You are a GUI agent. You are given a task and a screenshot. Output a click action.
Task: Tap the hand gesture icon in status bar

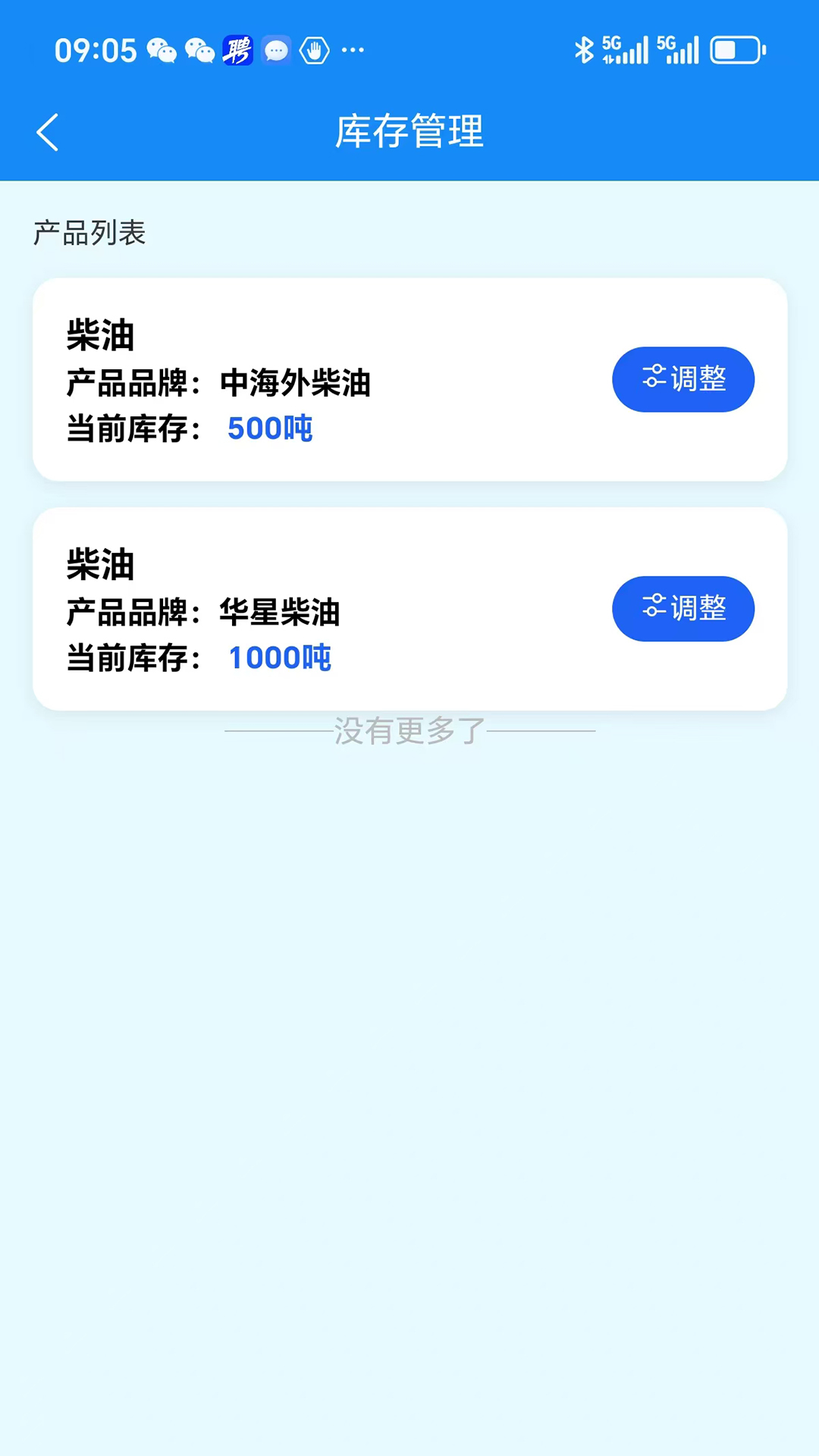click(313, 50)
